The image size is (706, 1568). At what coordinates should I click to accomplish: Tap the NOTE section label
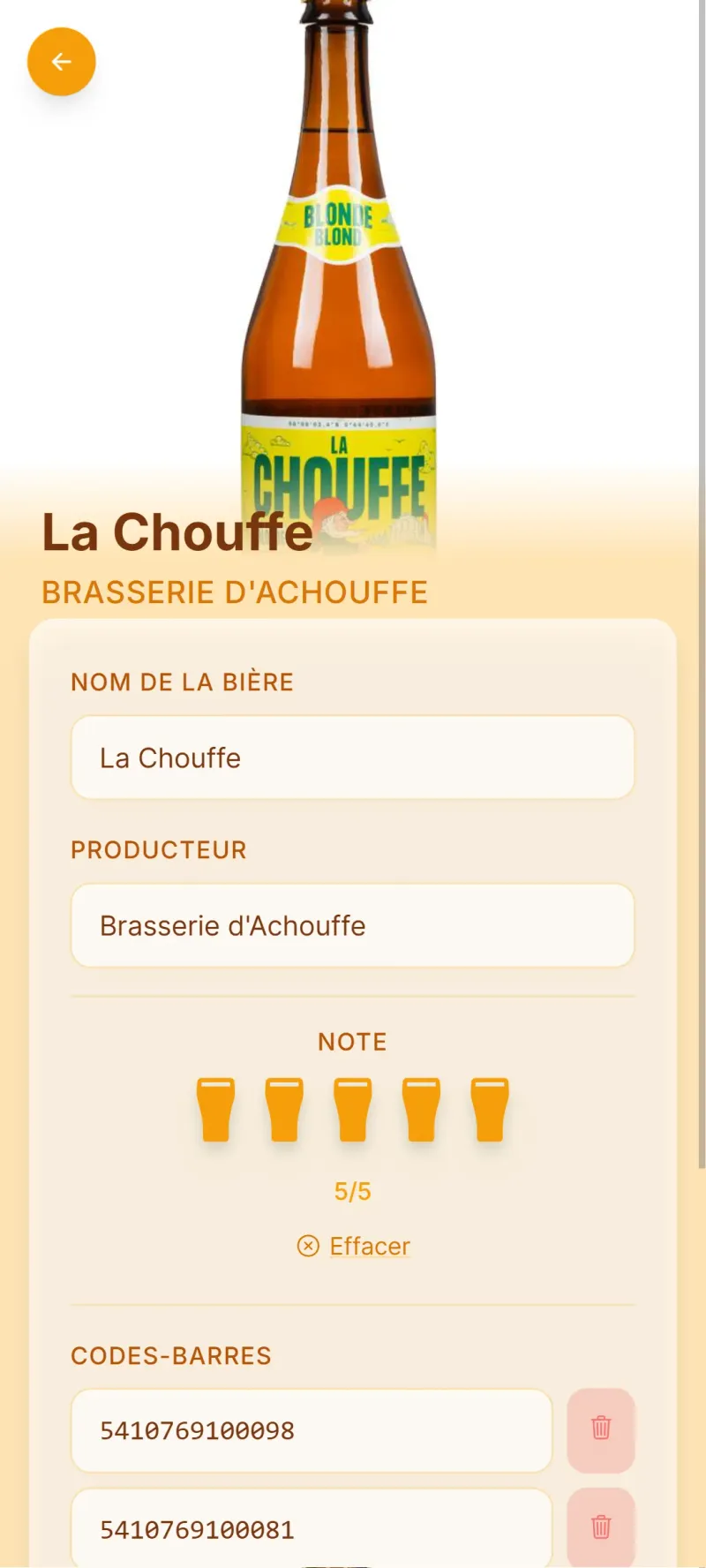[352, 1042]
